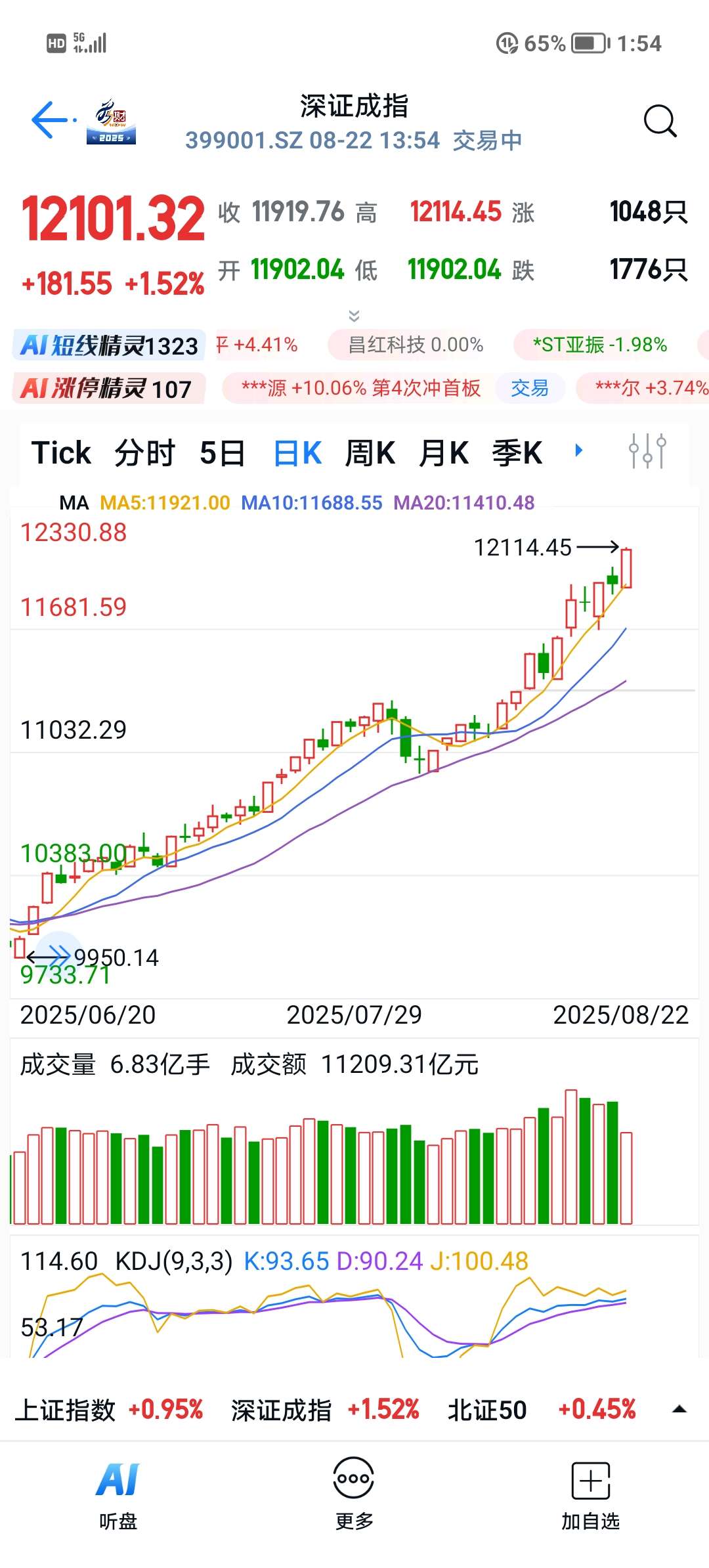Switch to the 月K chart tab
The height and width of the screenshot is (1568, 709).
click(x=443, y=453)
